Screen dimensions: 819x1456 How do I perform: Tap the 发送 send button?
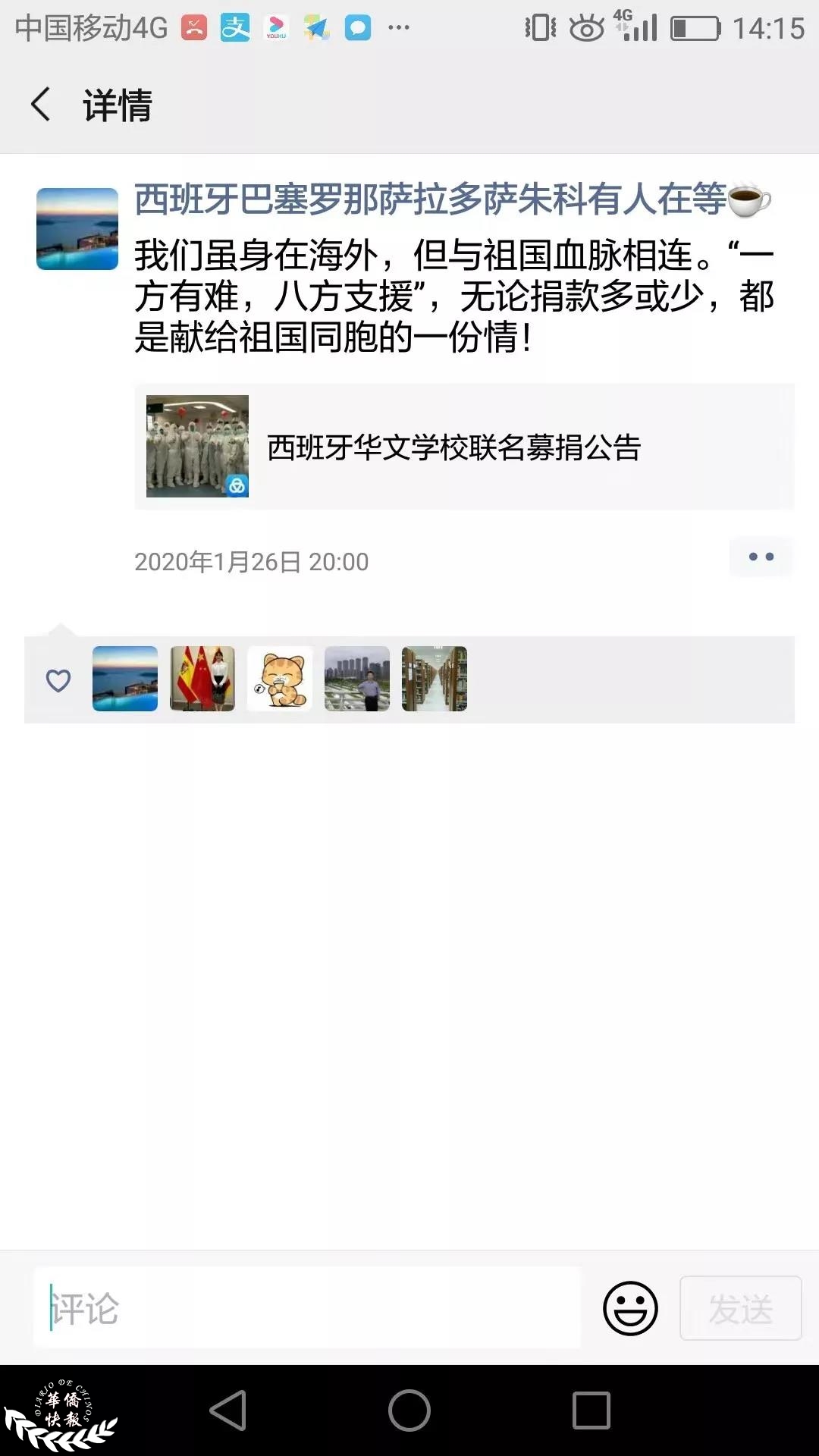pos(741,1308)
